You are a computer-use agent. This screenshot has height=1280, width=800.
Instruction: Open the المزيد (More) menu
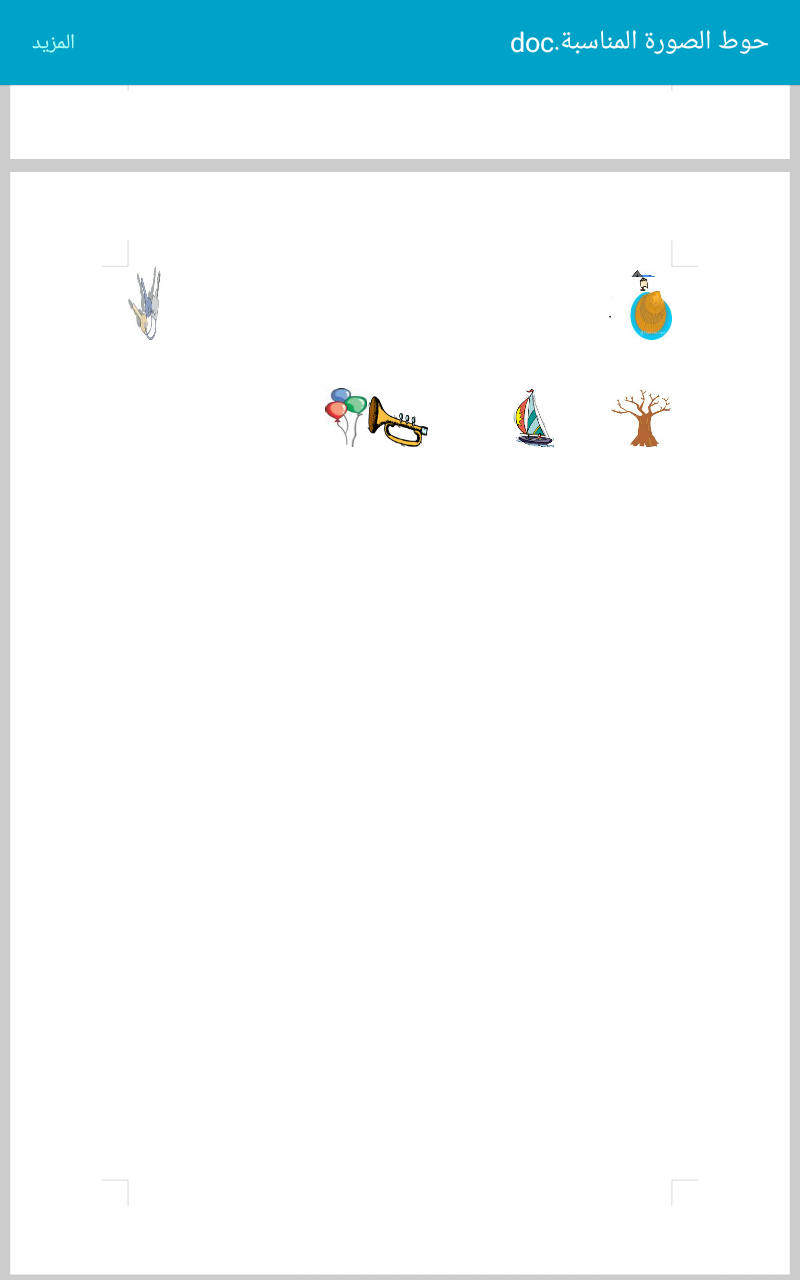tap(53, 42)
